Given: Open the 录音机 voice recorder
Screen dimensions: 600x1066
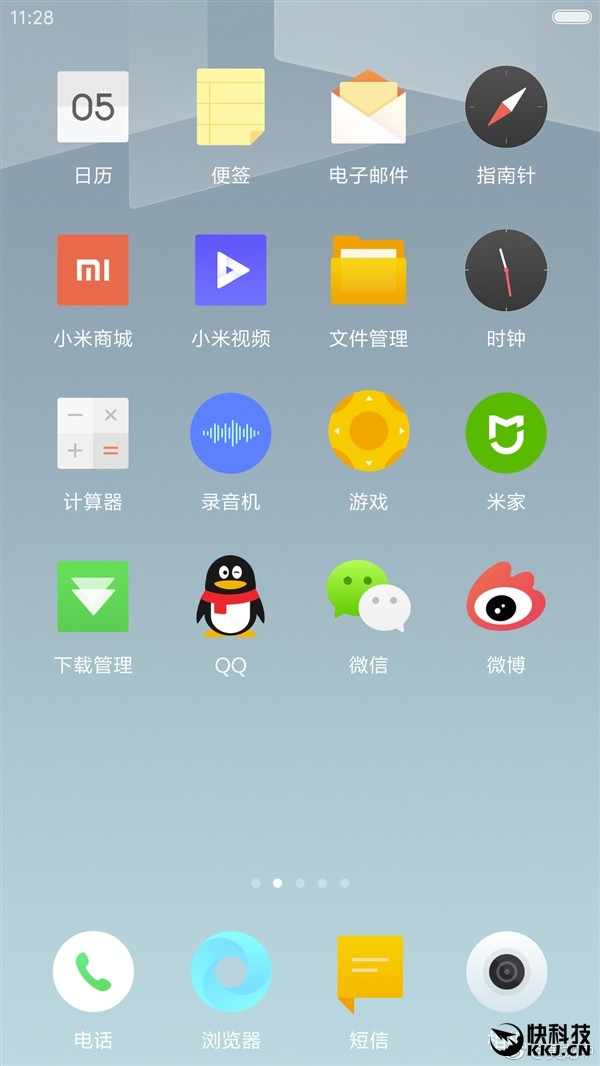Looking at the screenshot, I should 231,433.
